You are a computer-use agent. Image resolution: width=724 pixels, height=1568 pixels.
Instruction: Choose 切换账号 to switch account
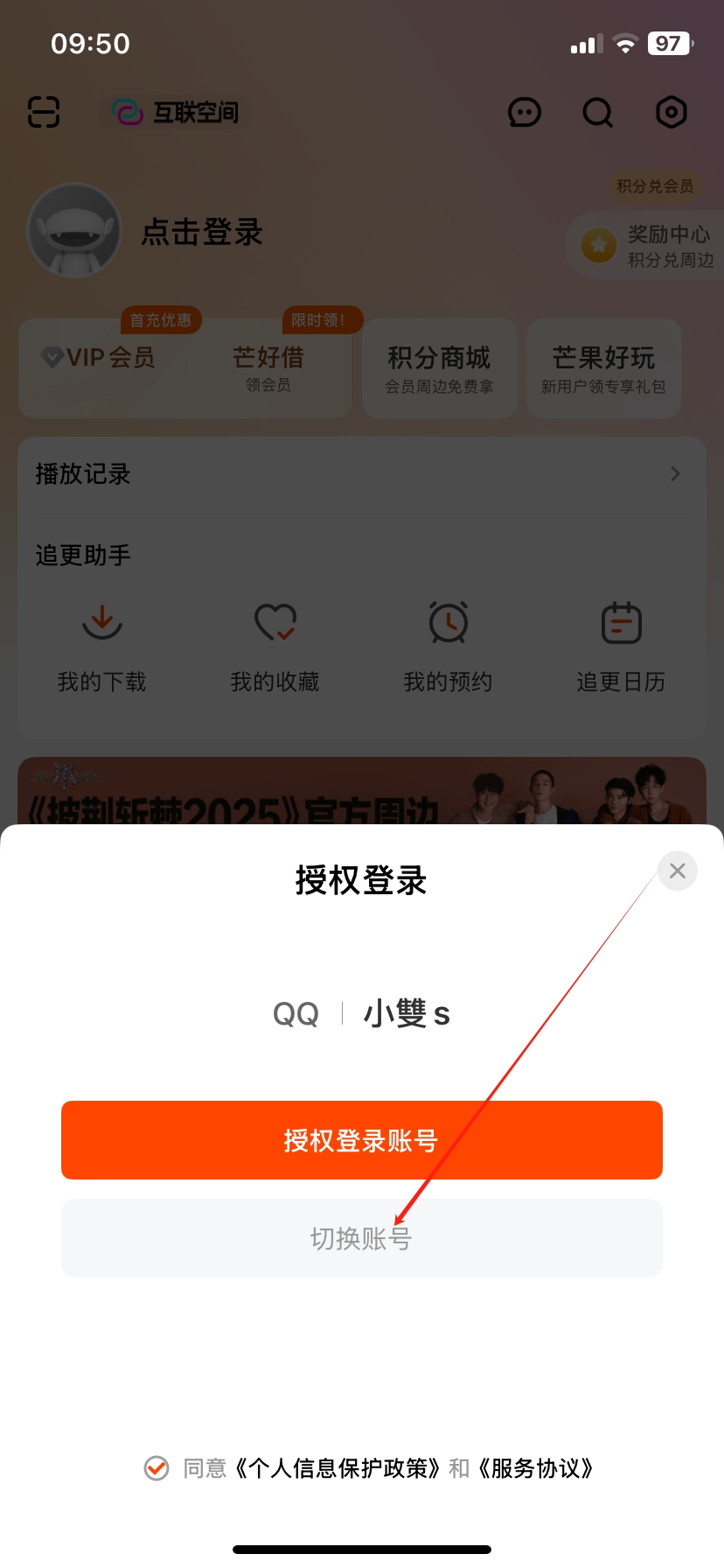tap(362, 1238)
